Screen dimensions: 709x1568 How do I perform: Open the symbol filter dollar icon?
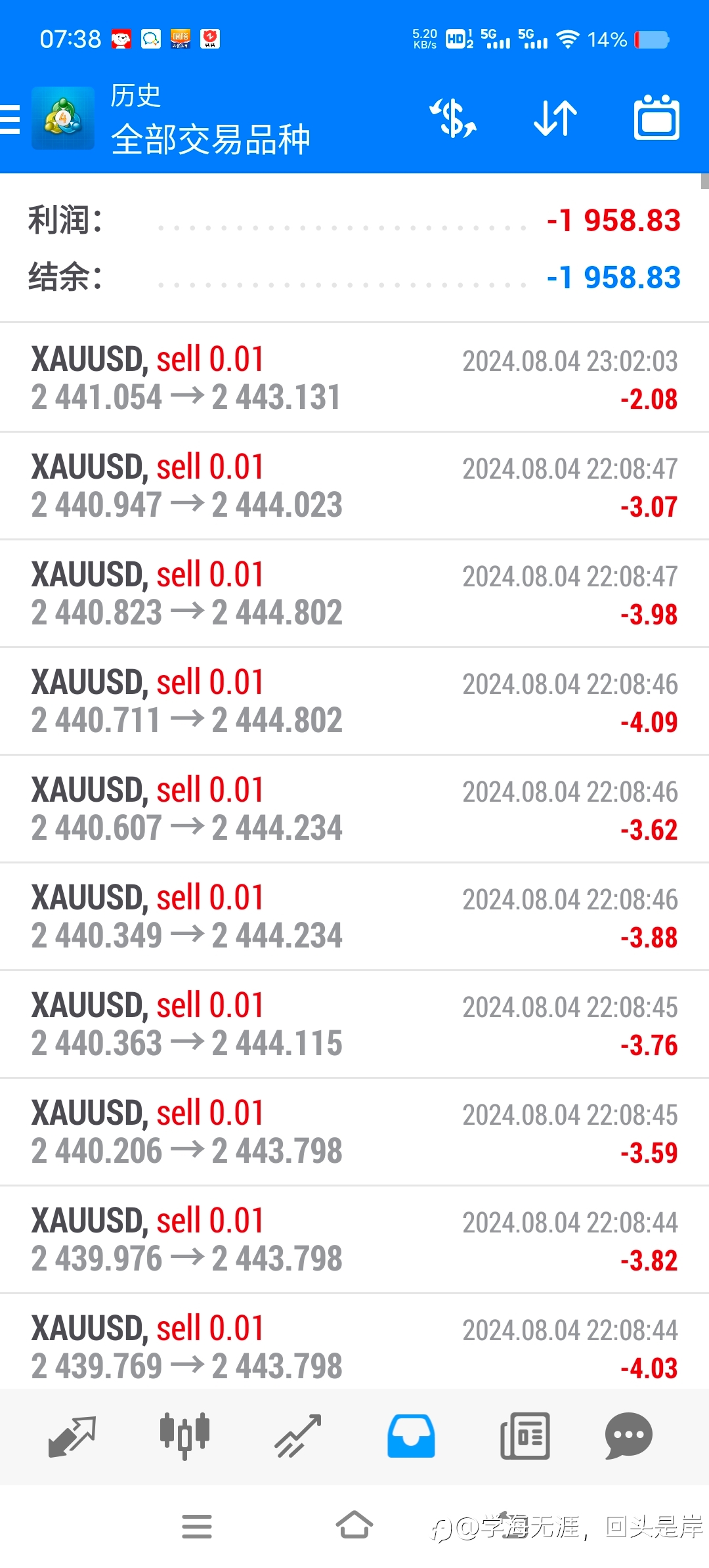tap(453, 118)
